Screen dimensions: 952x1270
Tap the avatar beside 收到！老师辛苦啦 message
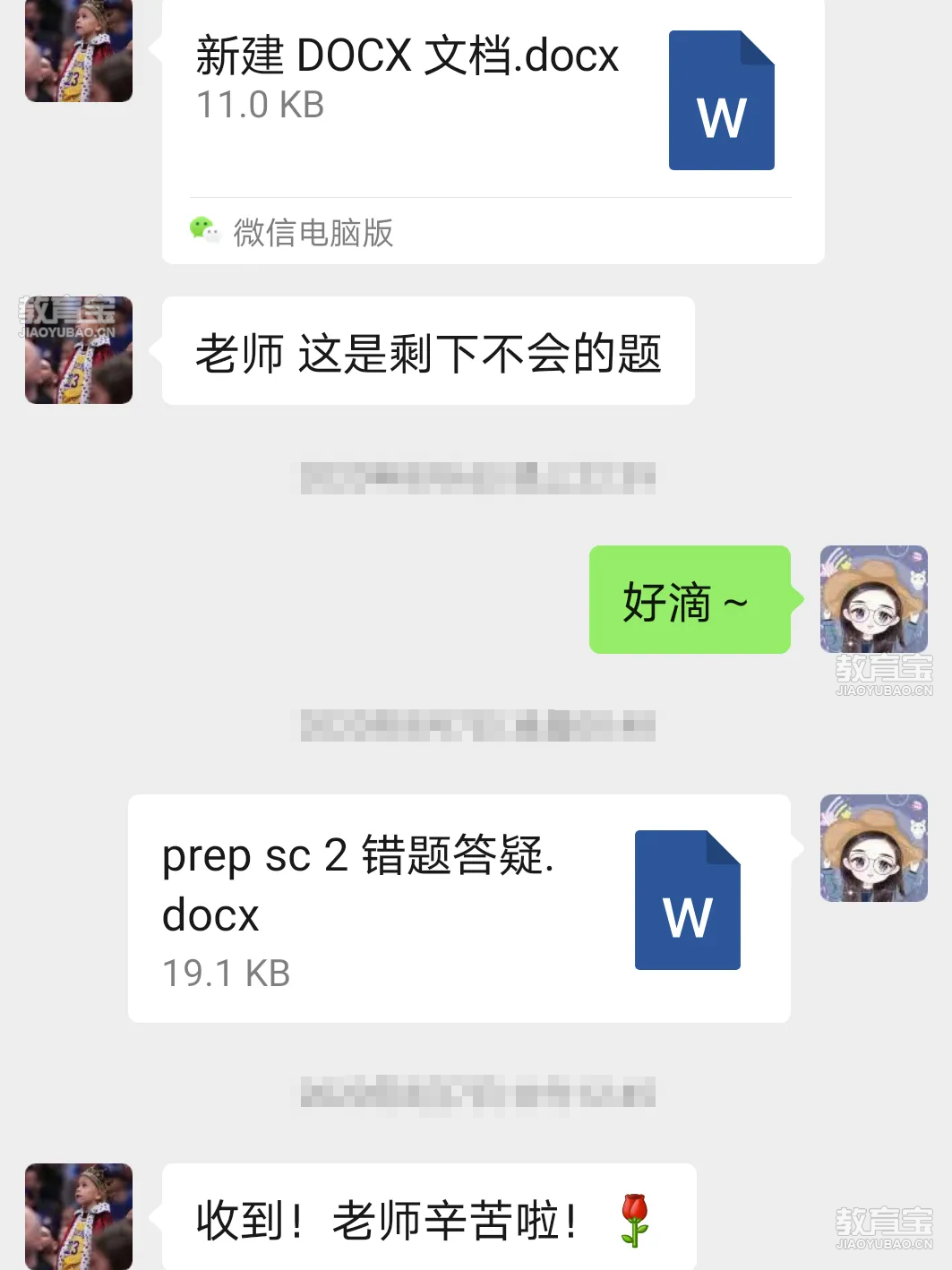click(x=79, y=1215)
